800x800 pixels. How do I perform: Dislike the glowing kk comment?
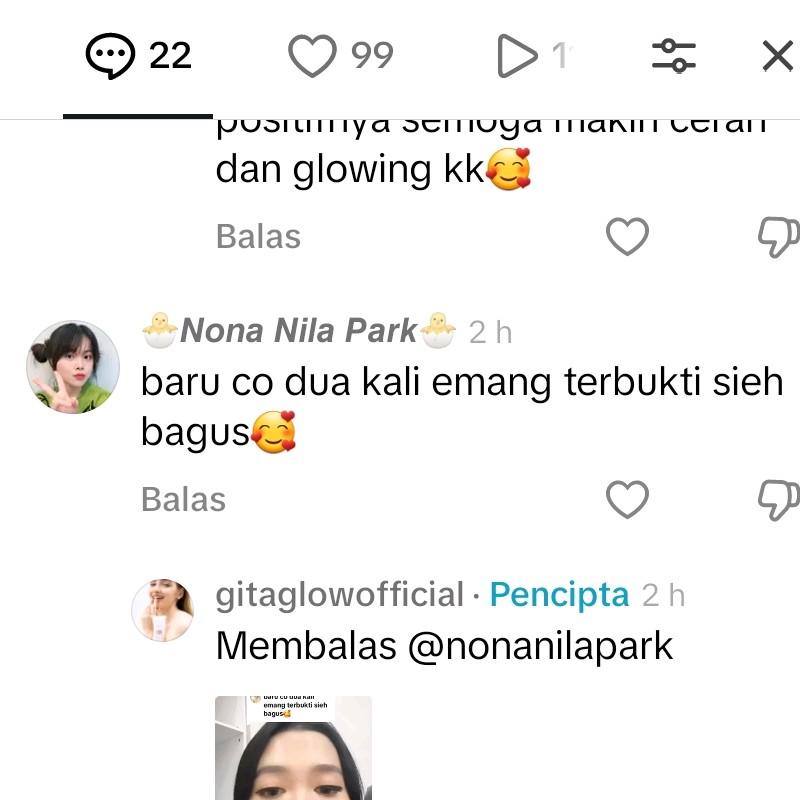pos(778,237)
